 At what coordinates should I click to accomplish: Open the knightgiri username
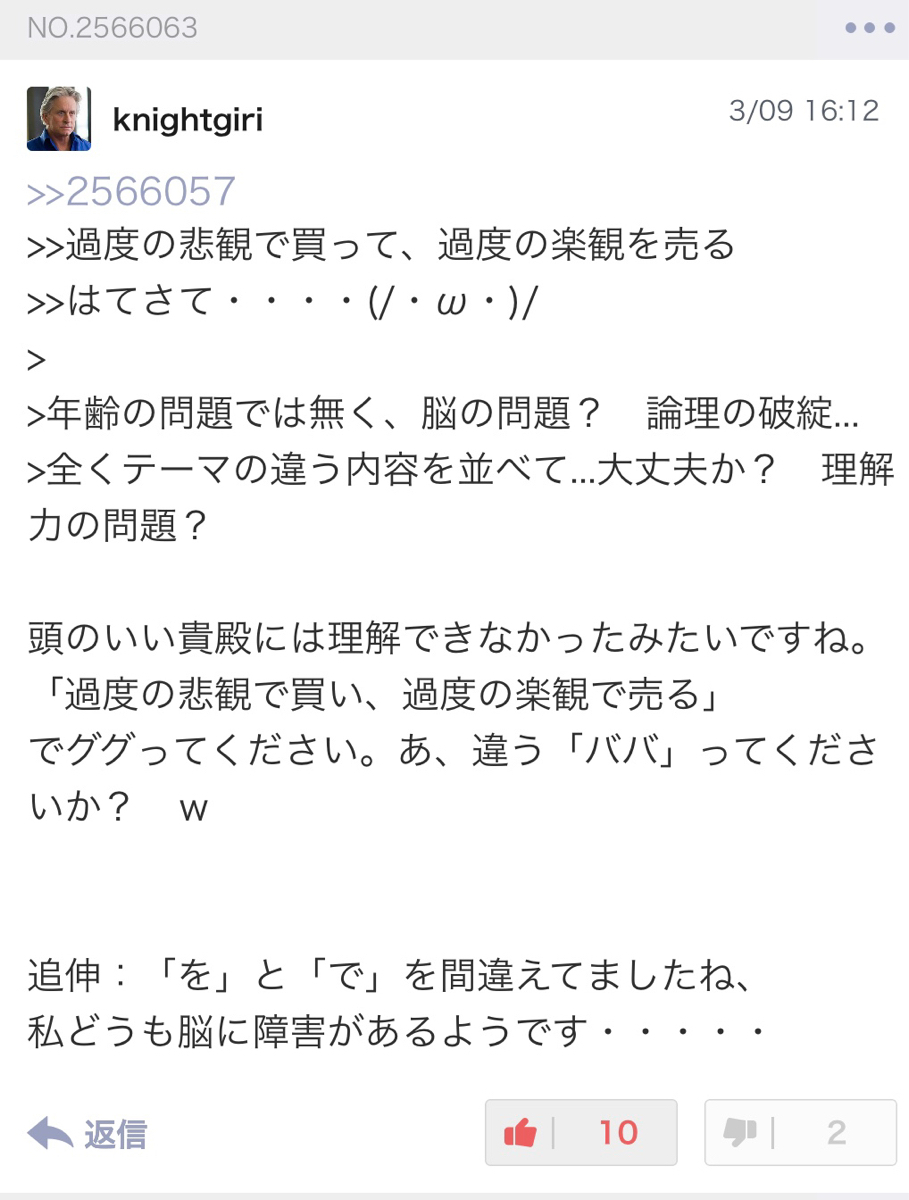point(187,120)
